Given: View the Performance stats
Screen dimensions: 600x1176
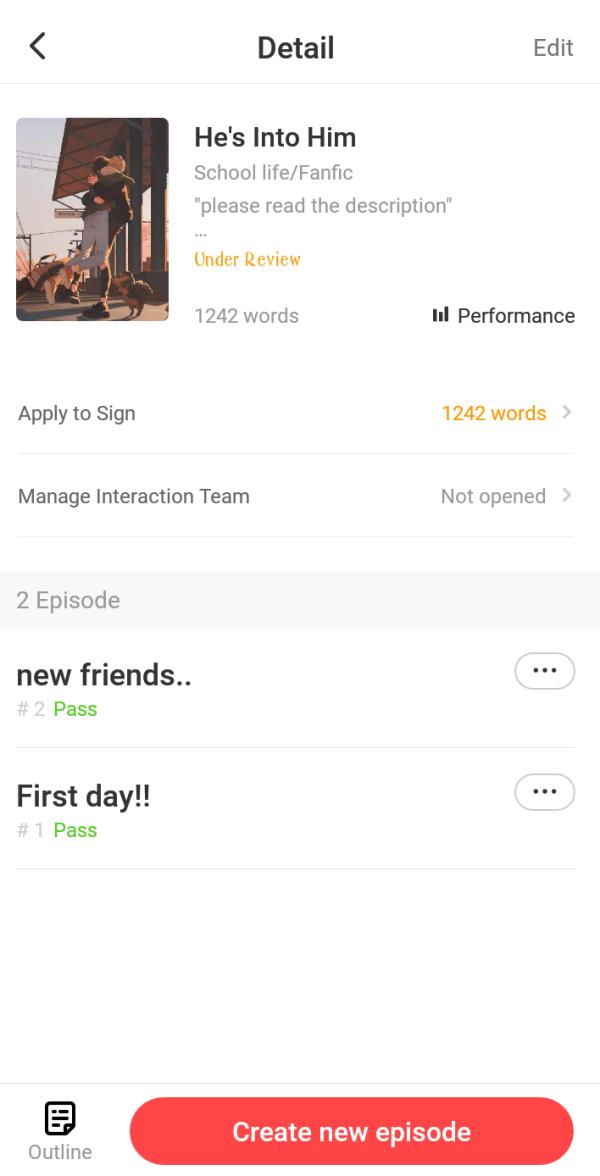Looking at the screenshot, I should (x=504, y=316).
